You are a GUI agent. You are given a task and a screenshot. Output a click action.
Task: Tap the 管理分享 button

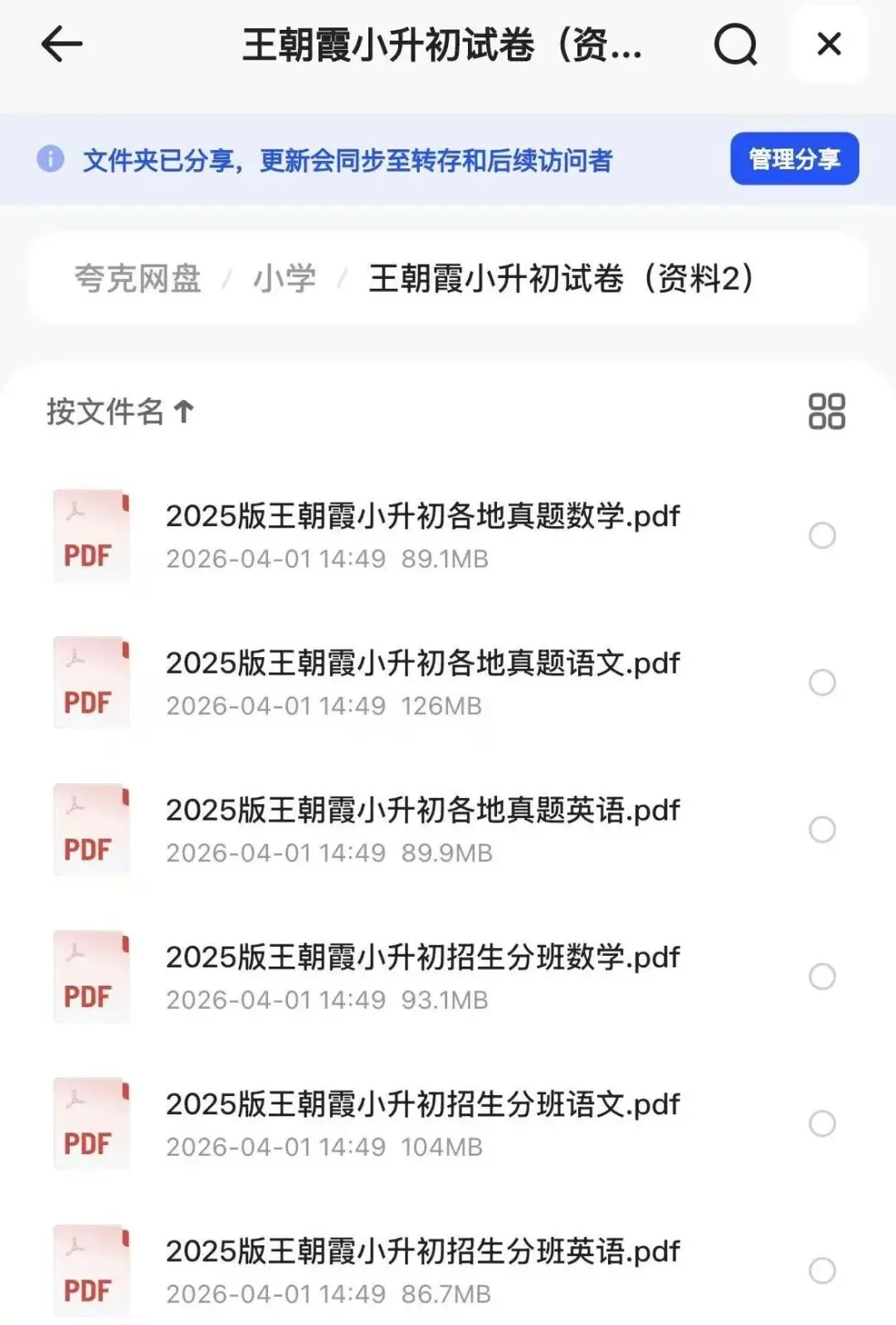tap(794, 158)
